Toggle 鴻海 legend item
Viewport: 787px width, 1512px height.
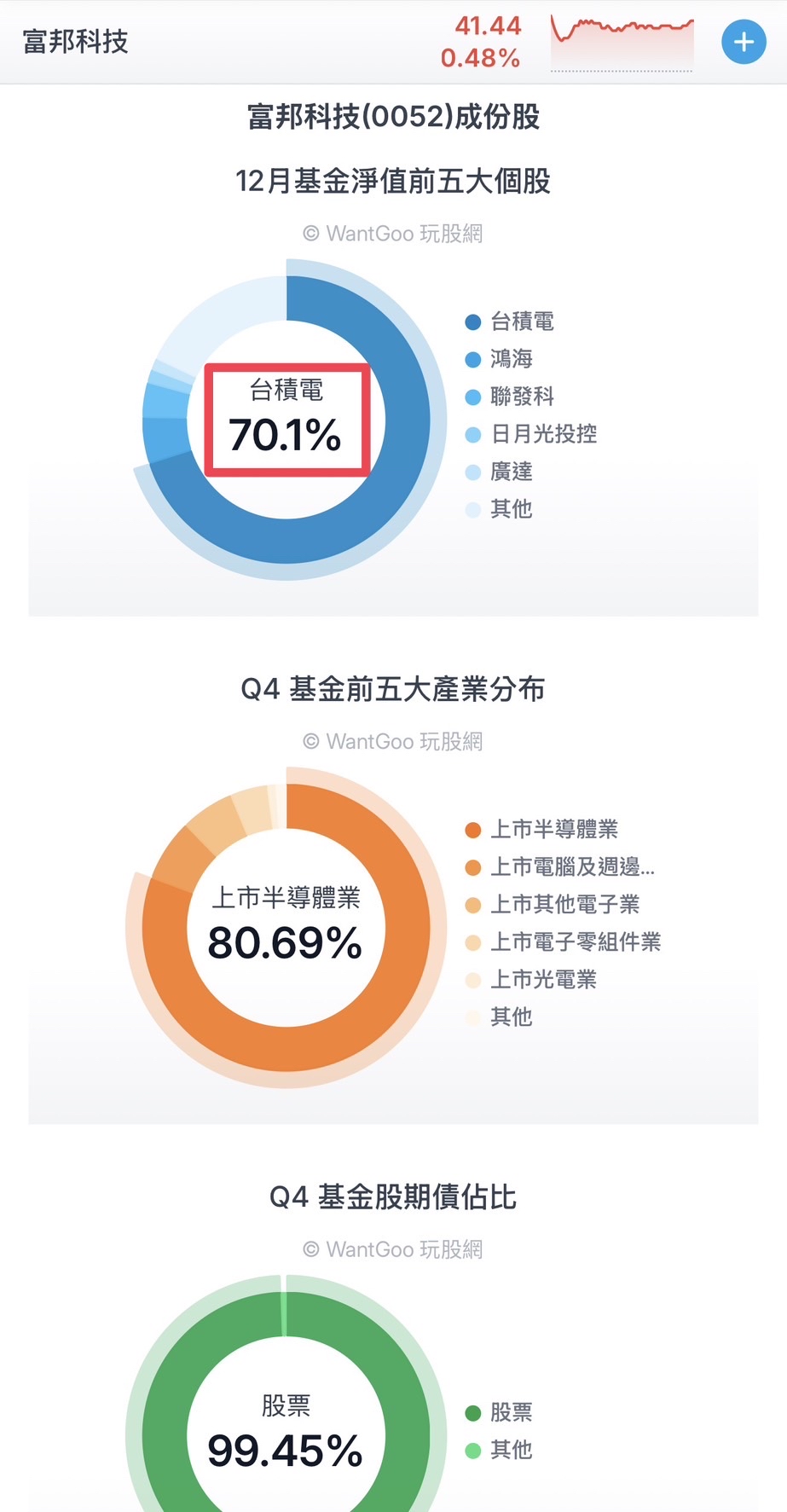500,359
